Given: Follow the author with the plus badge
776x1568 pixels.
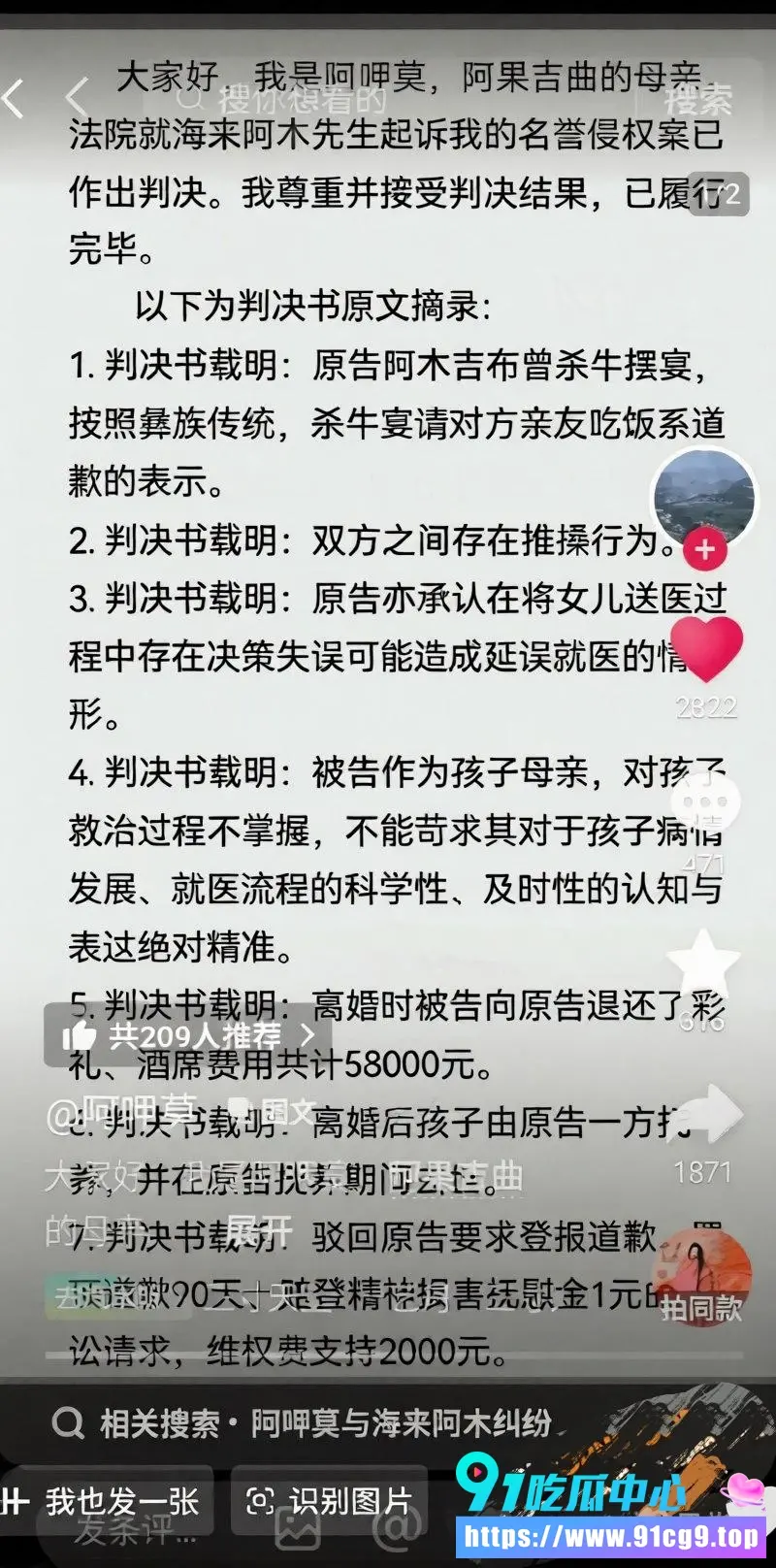Looking at the screenshot, I should (705, 549).
